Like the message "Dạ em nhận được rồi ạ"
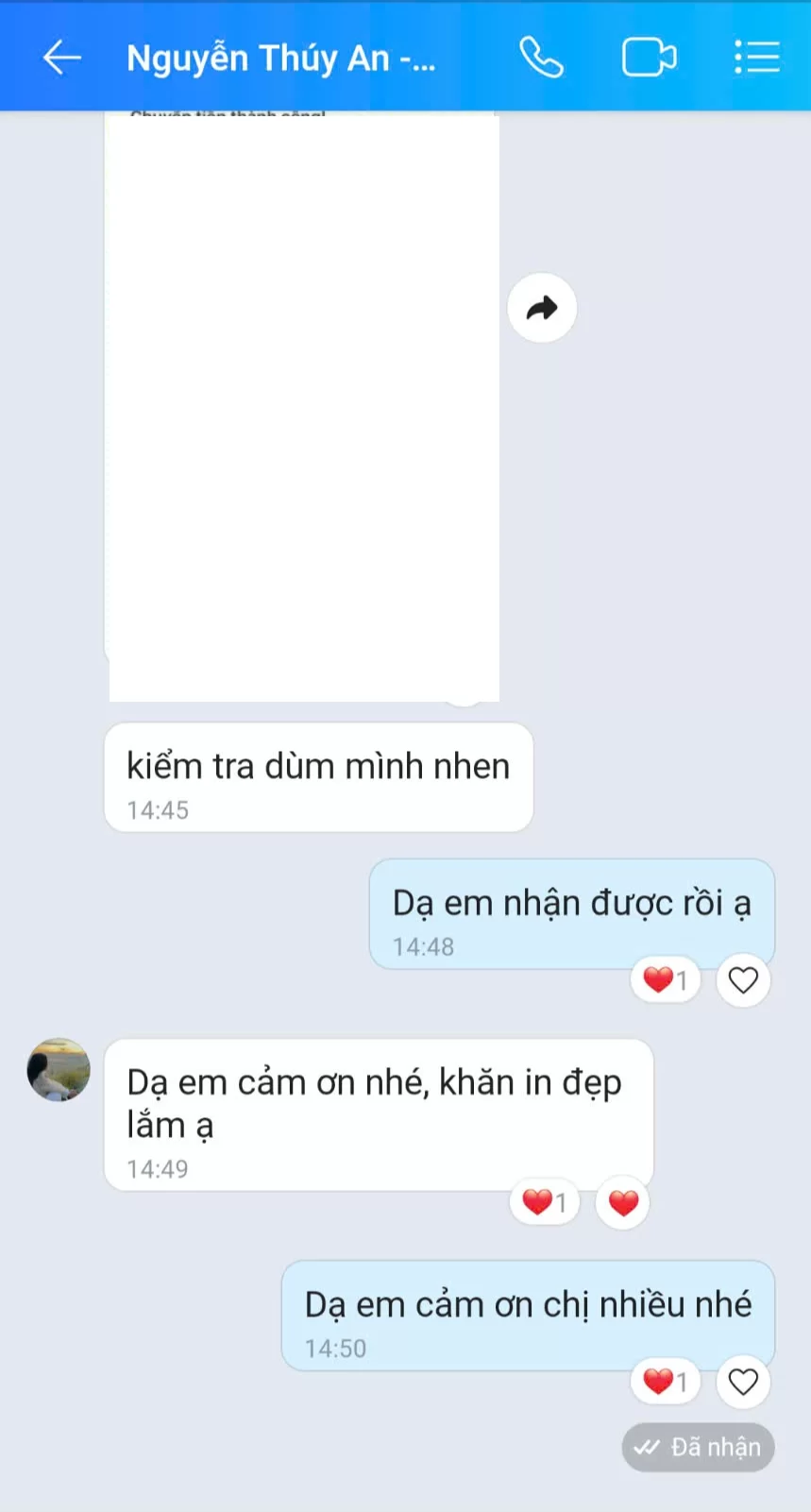The width and height of the screenshot is (811, 1512). (743, 981)
